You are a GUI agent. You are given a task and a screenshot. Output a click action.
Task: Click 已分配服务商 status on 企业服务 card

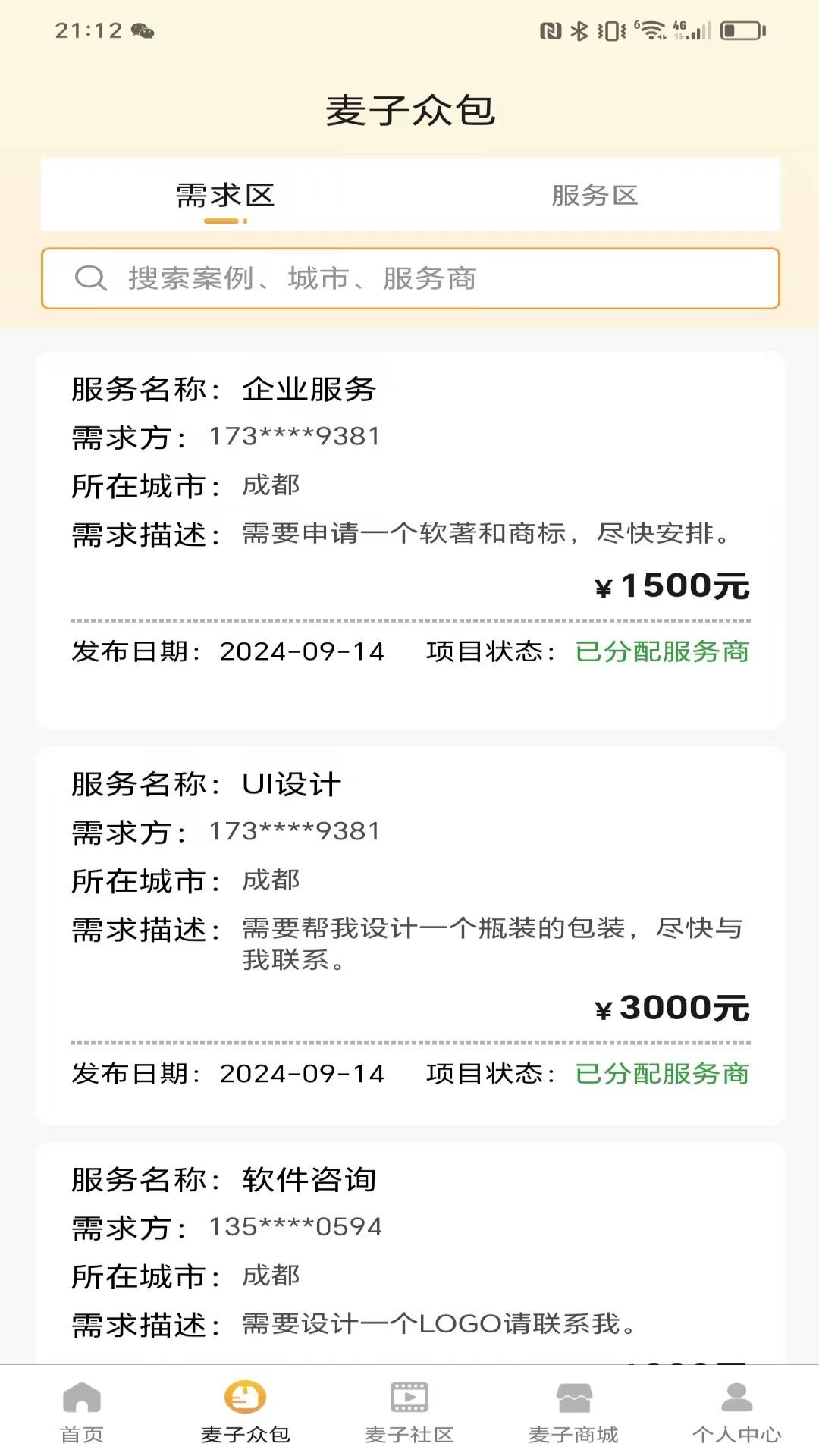tap(661, 651)
